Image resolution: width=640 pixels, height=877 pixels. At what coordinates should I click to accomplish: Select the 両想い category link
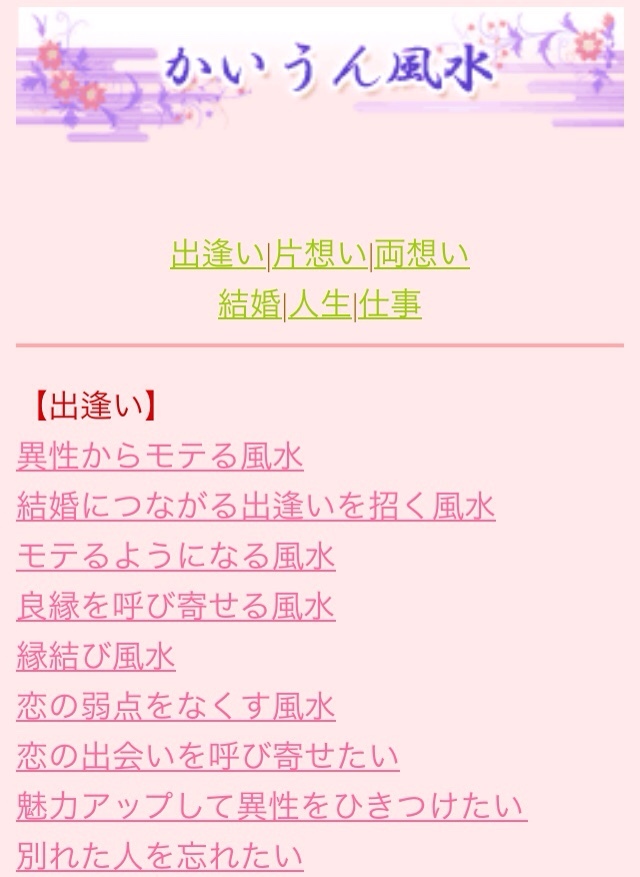click(x=422, y=255)
